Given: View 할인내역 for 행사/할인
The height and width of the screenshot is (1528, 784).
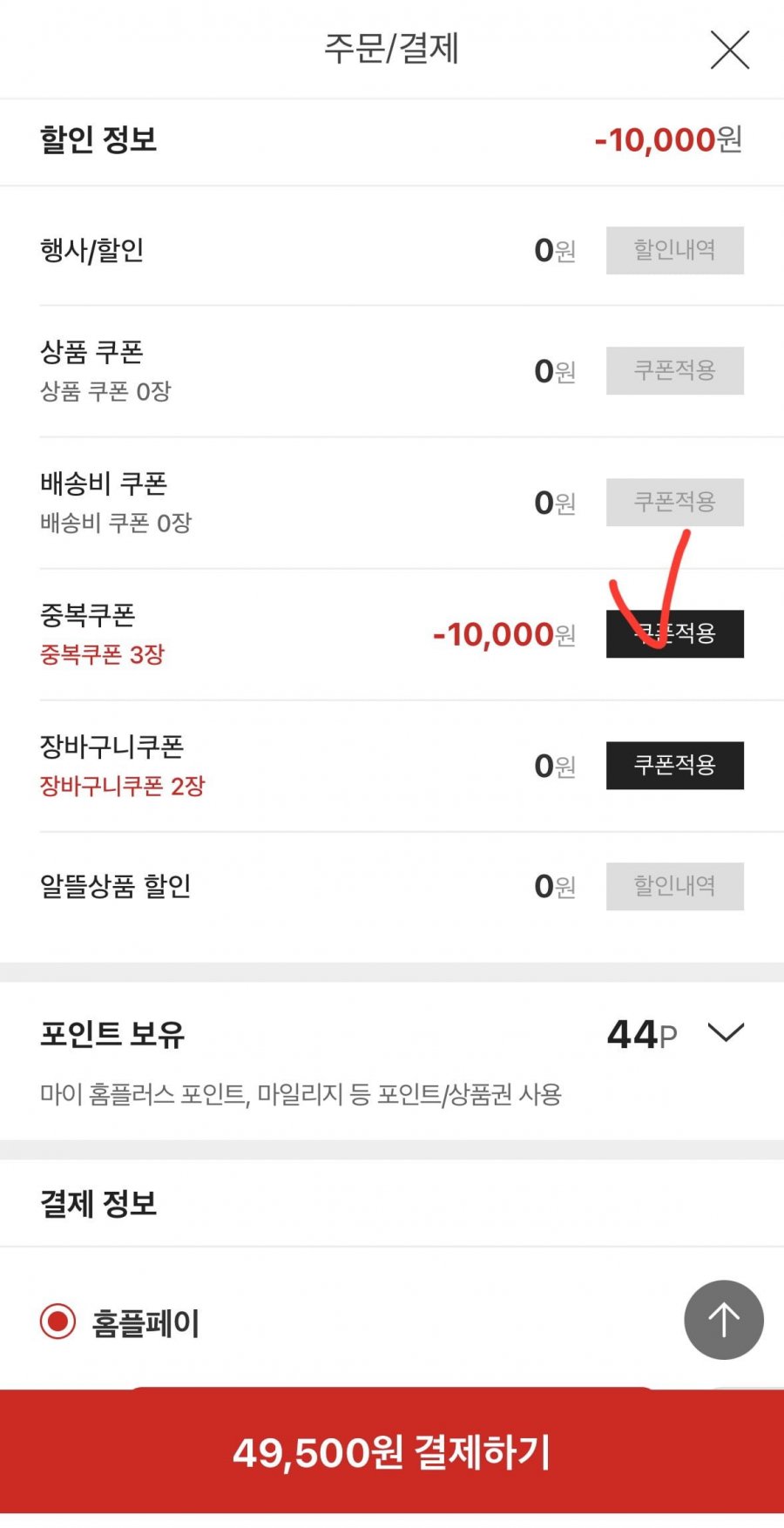Looking at the screenshot, I should 674,250.
